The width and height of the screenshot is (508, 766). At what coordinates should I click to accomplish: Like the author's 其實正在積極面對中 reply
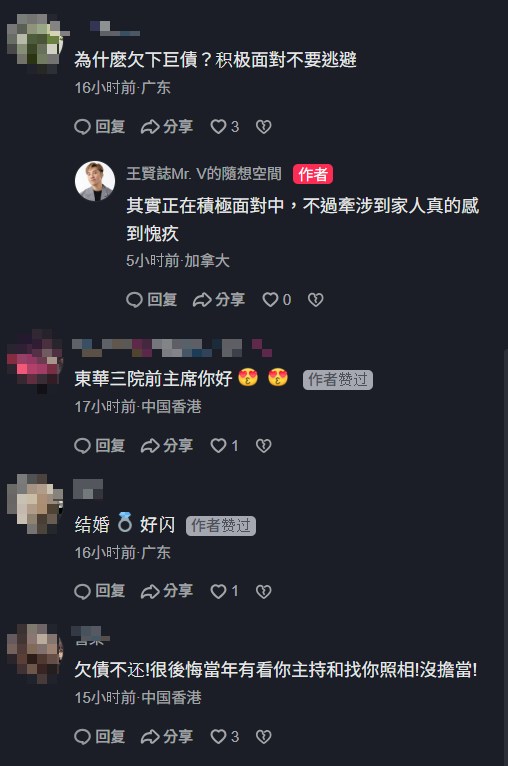click(x=276, y=299)
